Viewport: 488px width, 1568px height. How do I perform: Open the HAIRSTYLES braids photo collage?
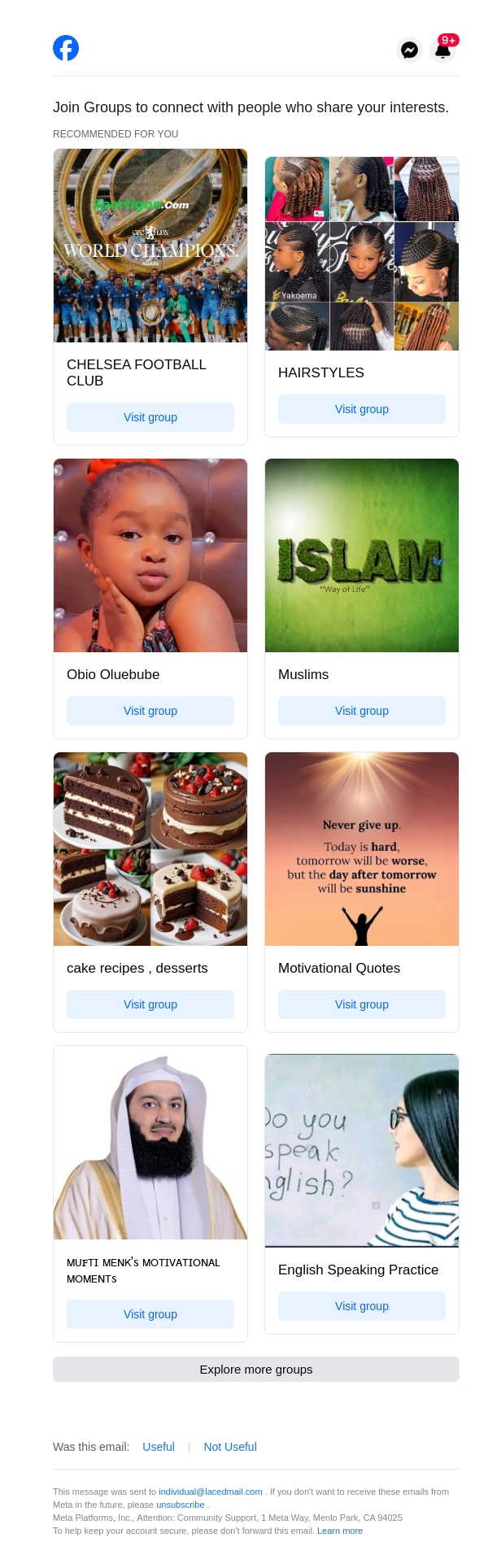(362, 254)
